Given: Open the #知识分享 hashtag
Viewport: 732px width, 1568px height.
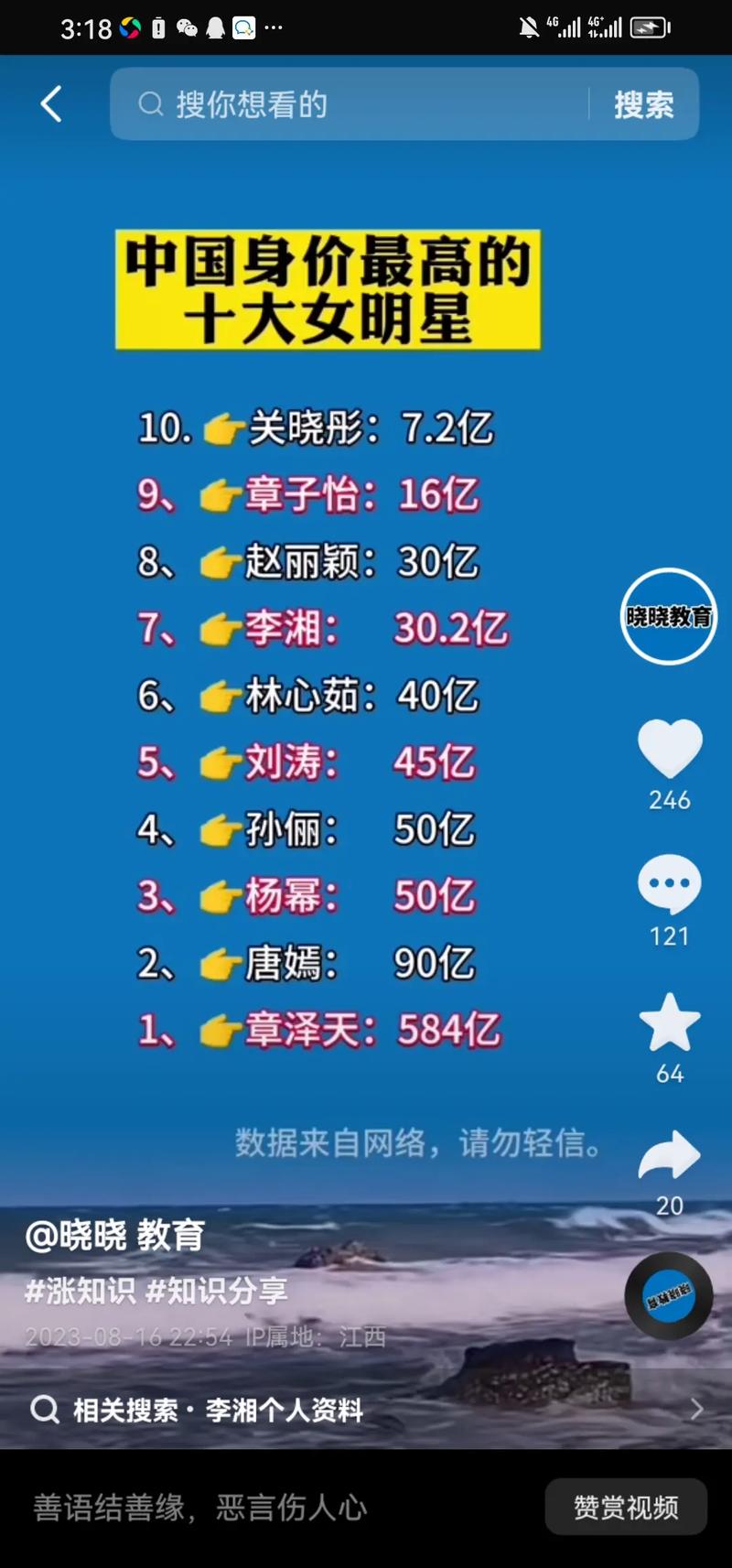Looking at the screenshot, I should pos(217,1291).
